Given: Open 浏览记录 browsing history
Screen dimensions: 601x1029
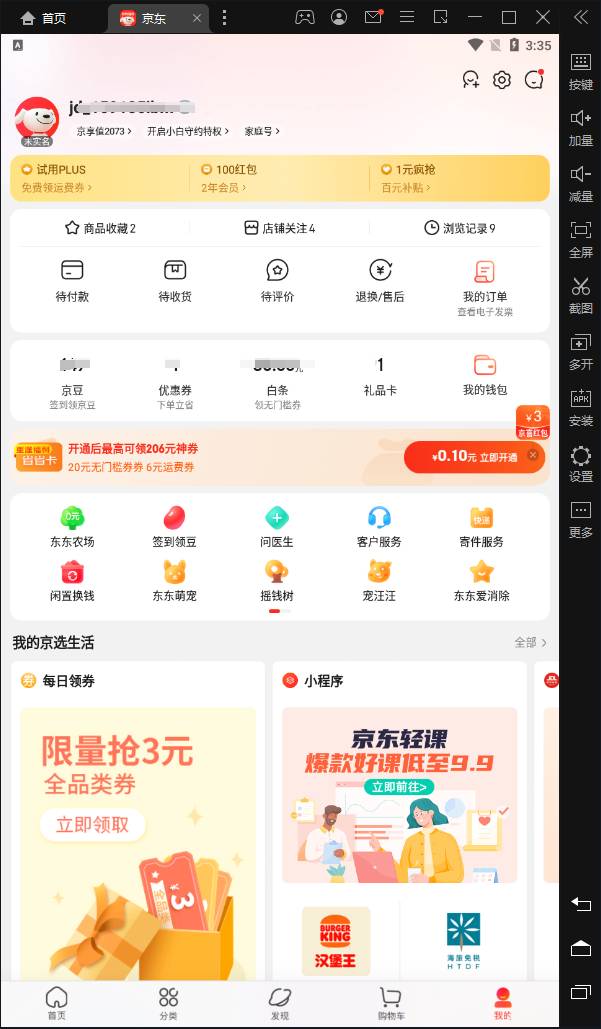Looking at the screenshot, I should [x=459, y=228].
